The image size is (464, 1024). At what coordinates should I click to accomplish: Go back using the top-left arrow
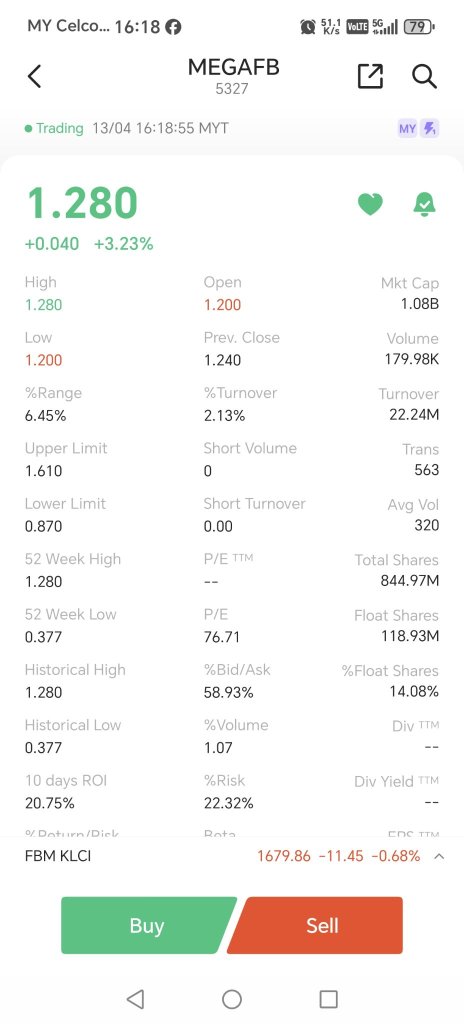[x=35, y=76]
